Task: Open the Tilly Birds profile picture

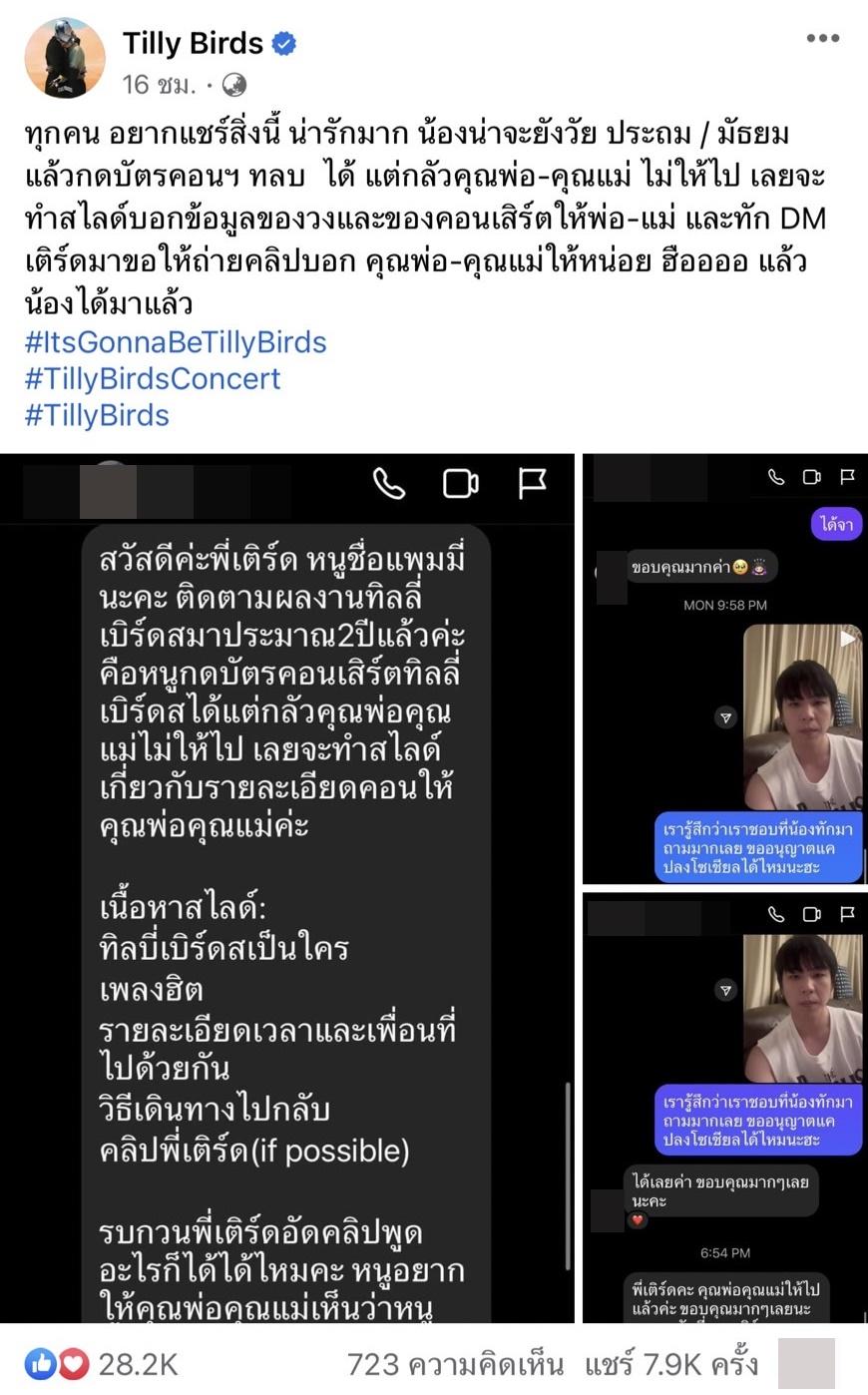Action: [x=64, y=59]
